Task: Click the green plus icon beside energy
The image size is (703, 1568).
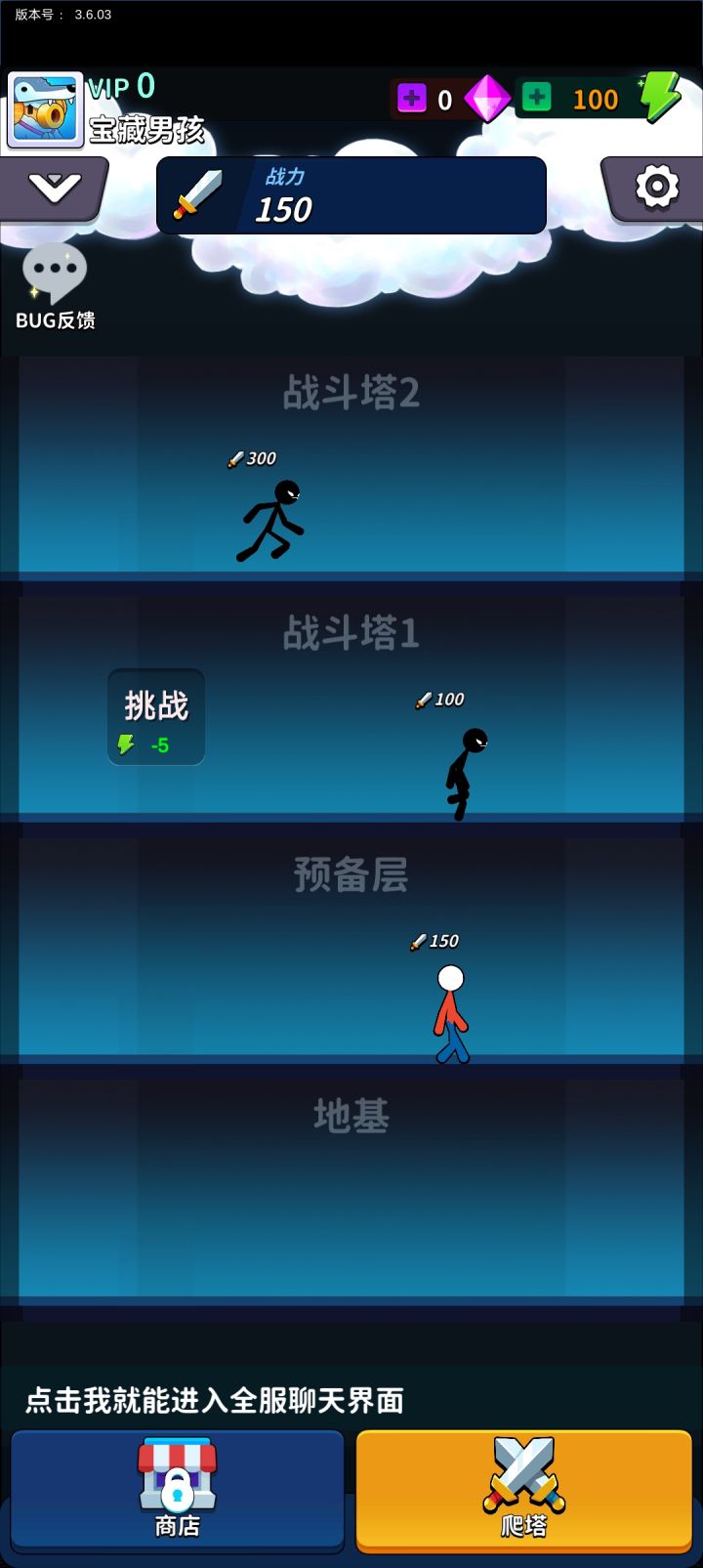Action: coord(535,98)
